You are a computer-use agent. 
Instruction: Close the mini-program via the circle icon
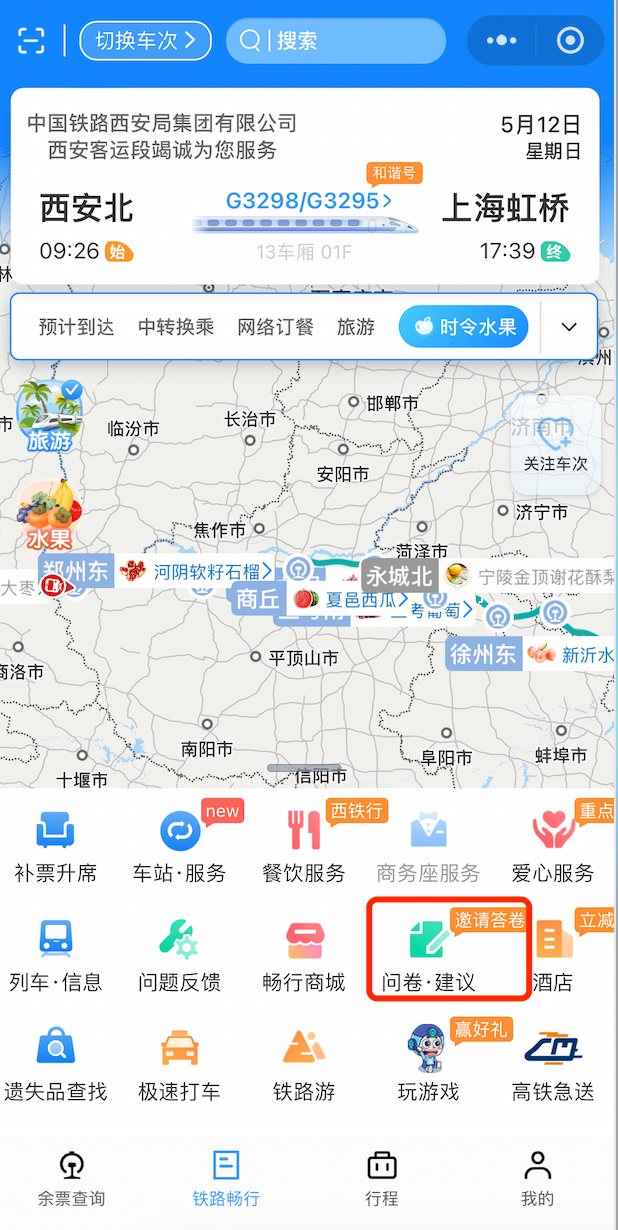coord(570,41)
